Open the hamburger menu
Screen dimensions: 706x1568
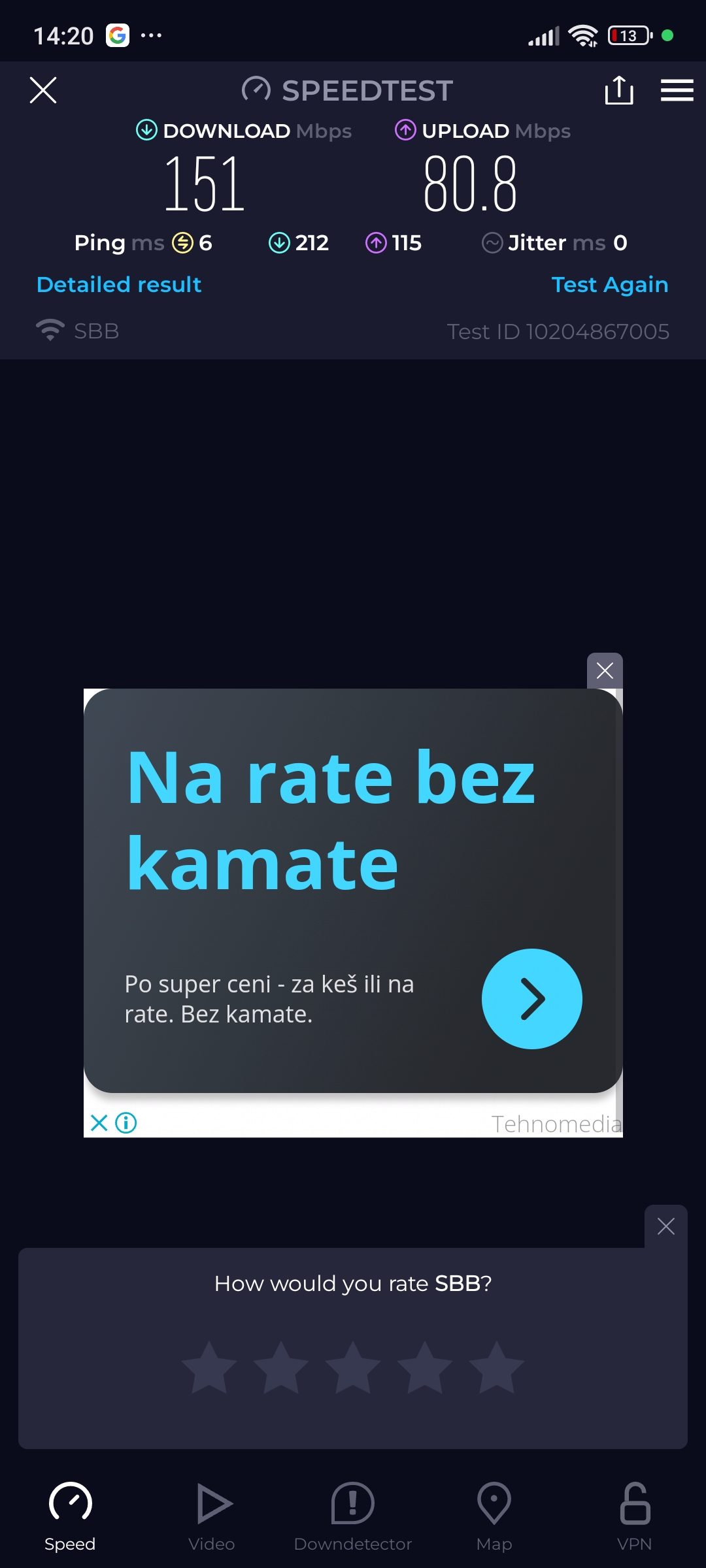[677, 90]
